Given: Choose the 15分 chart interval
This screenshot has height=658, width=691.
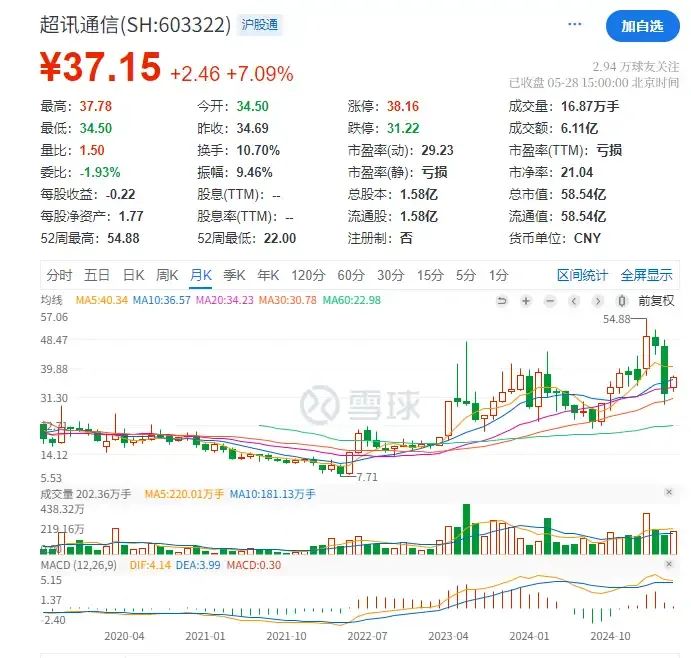Looking at the screenshot, I should (x=430, y=275).
